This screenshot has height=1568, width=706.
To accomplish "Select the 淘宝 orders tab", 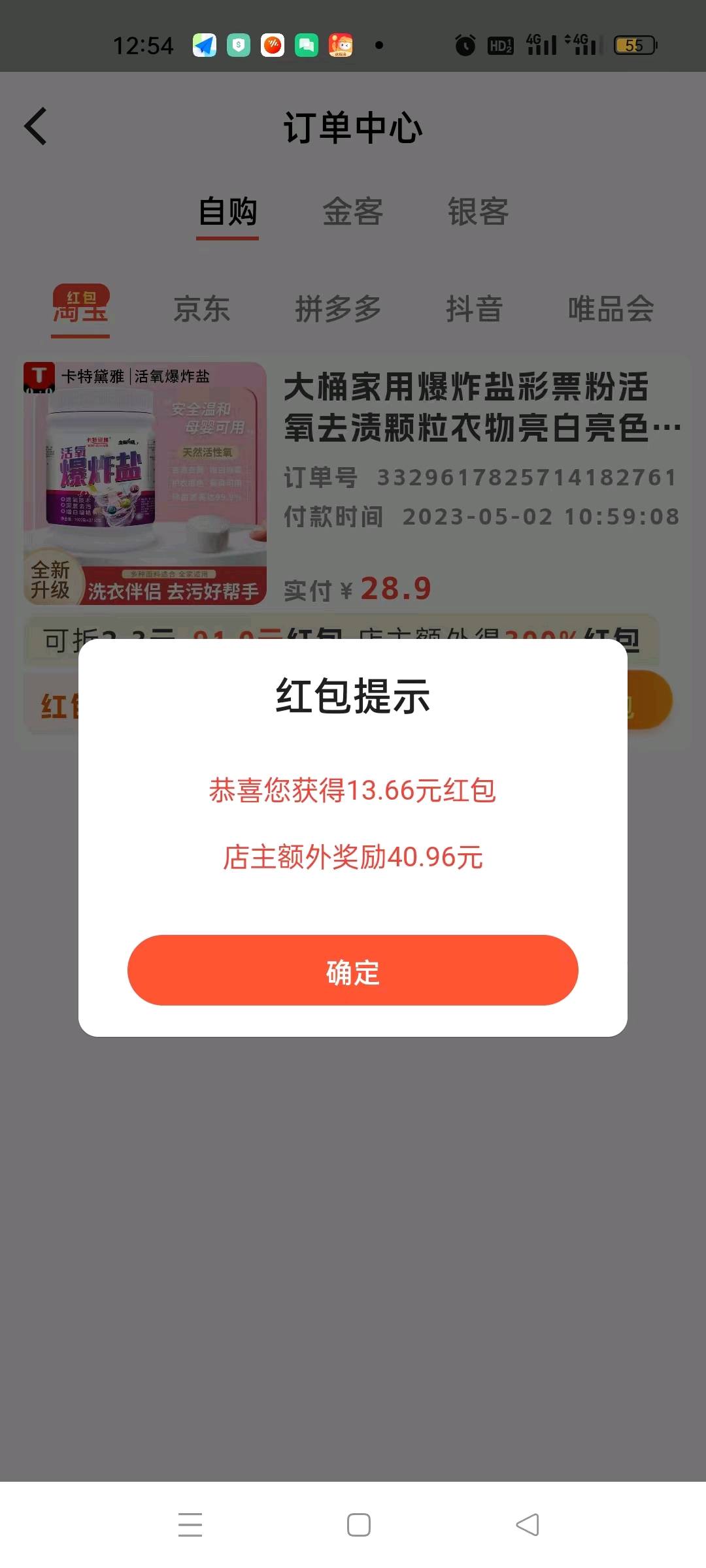I will point(80,309).
